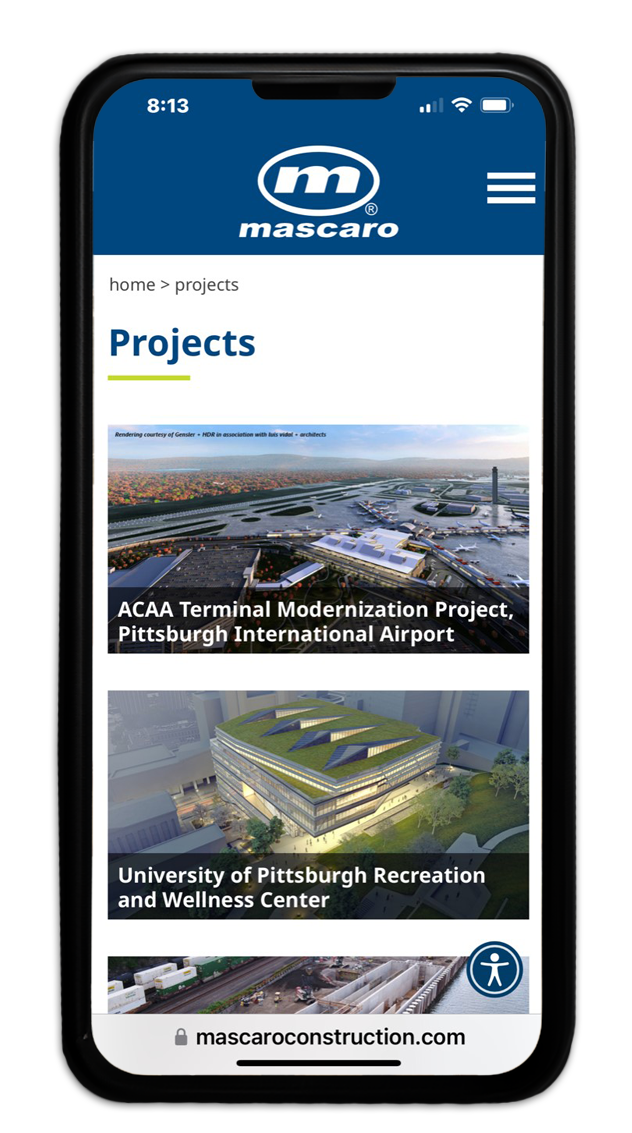The height and width of the screenshot is (1133, 632).
Task: View University of Pittsburgh Recreation and Wellness Center
Action: [x=318, y=805]
